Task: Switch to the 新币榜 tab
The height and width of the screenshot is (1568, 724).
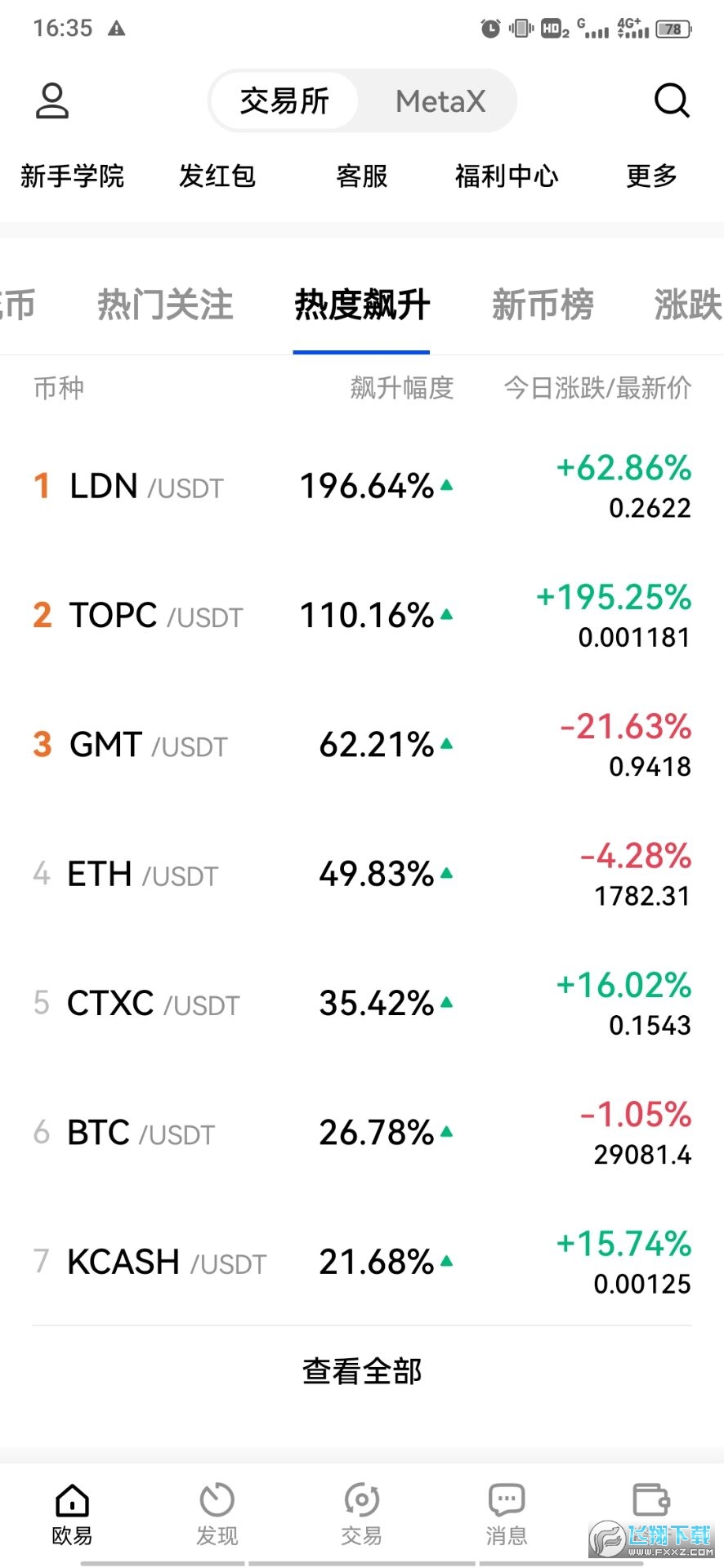Action: pyautogui.click(x=542, y=304)
